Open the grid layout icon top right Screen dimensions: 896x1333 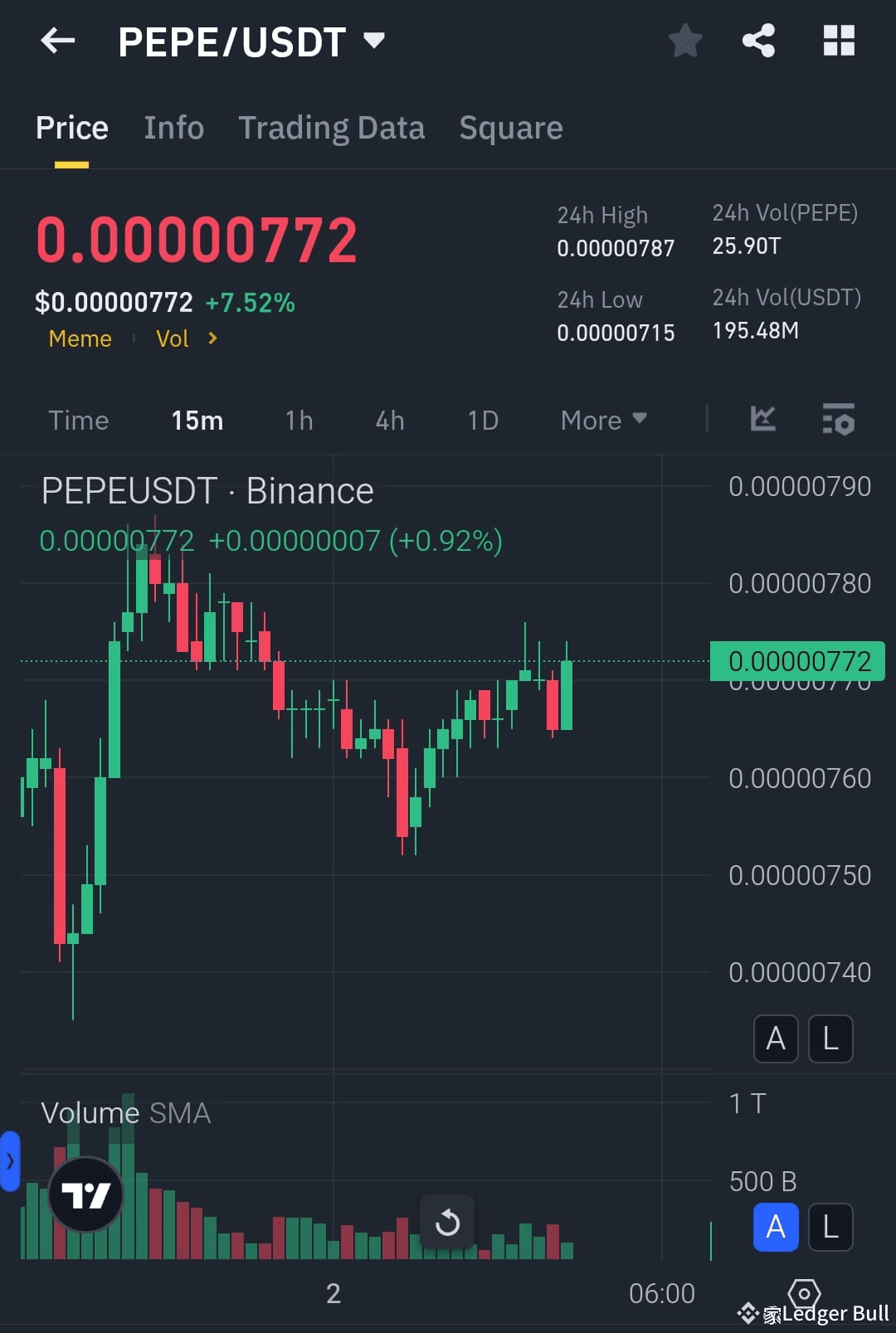[838, 41]
